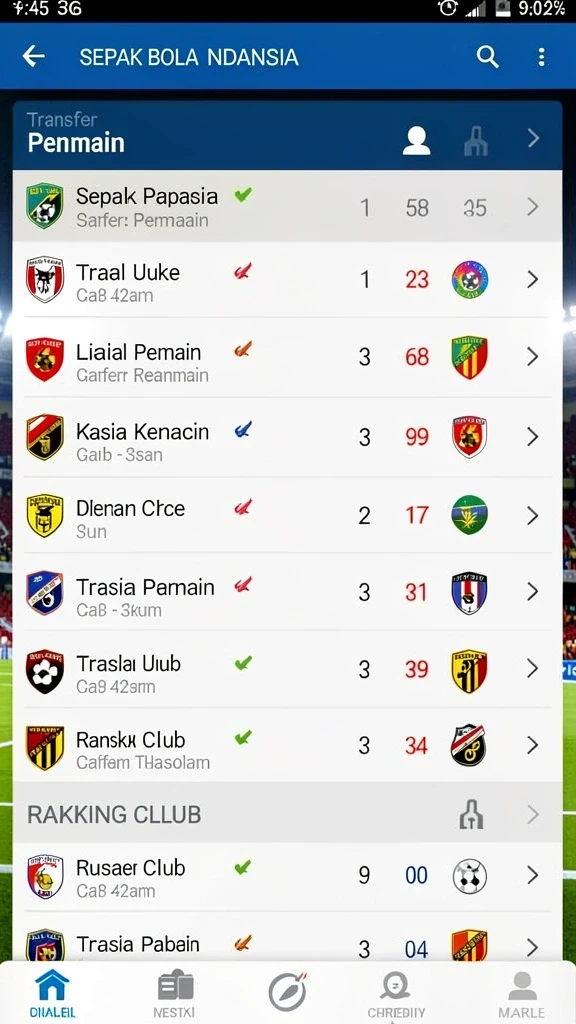The width and height of the screenshot is (576, 1024).
Task: Open the Trasia Pabain row
Action: pos(287,940)
